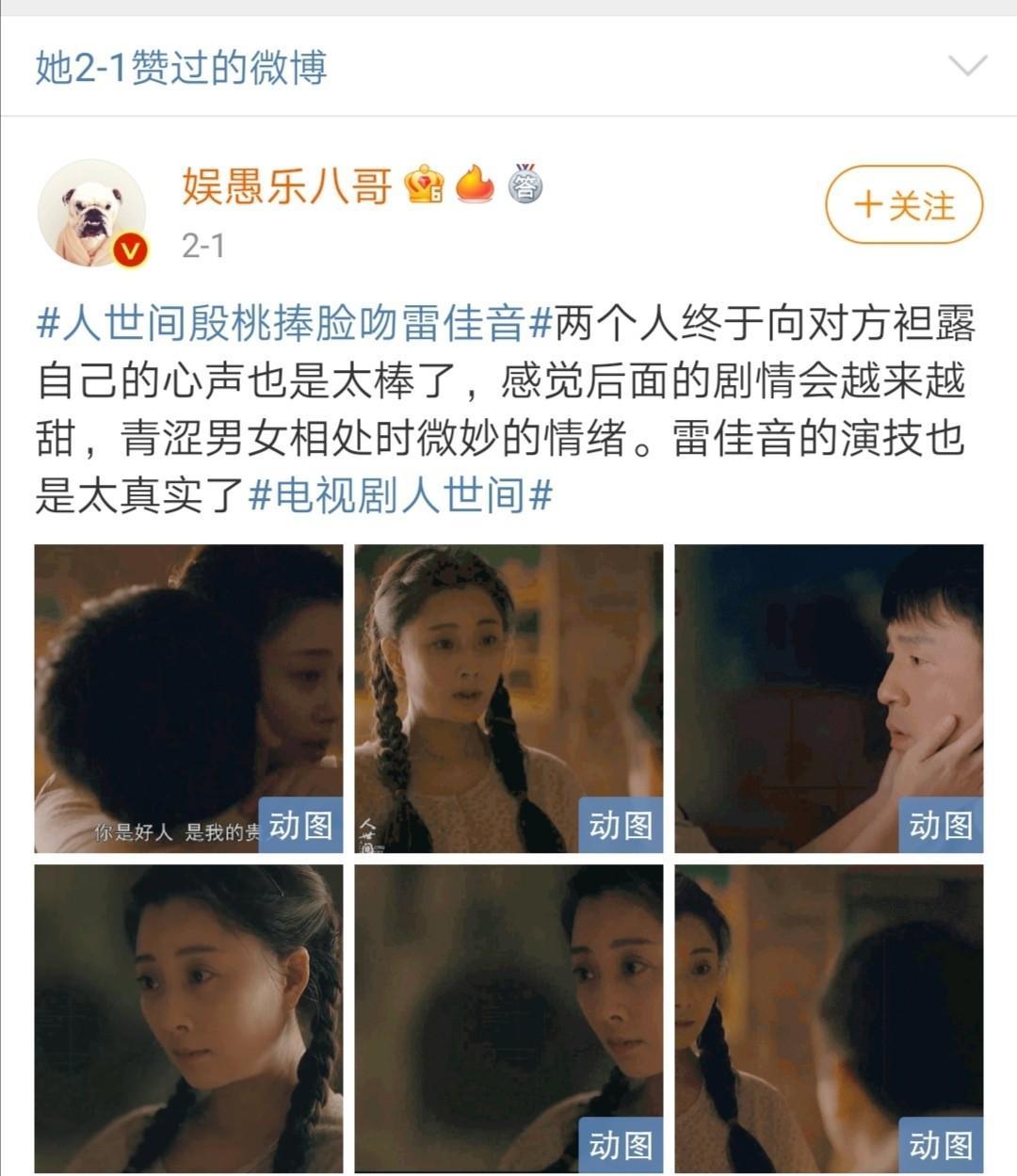Open hashtag #人世间殷桃捧脸吻雷佳音#

pos(293,324)
